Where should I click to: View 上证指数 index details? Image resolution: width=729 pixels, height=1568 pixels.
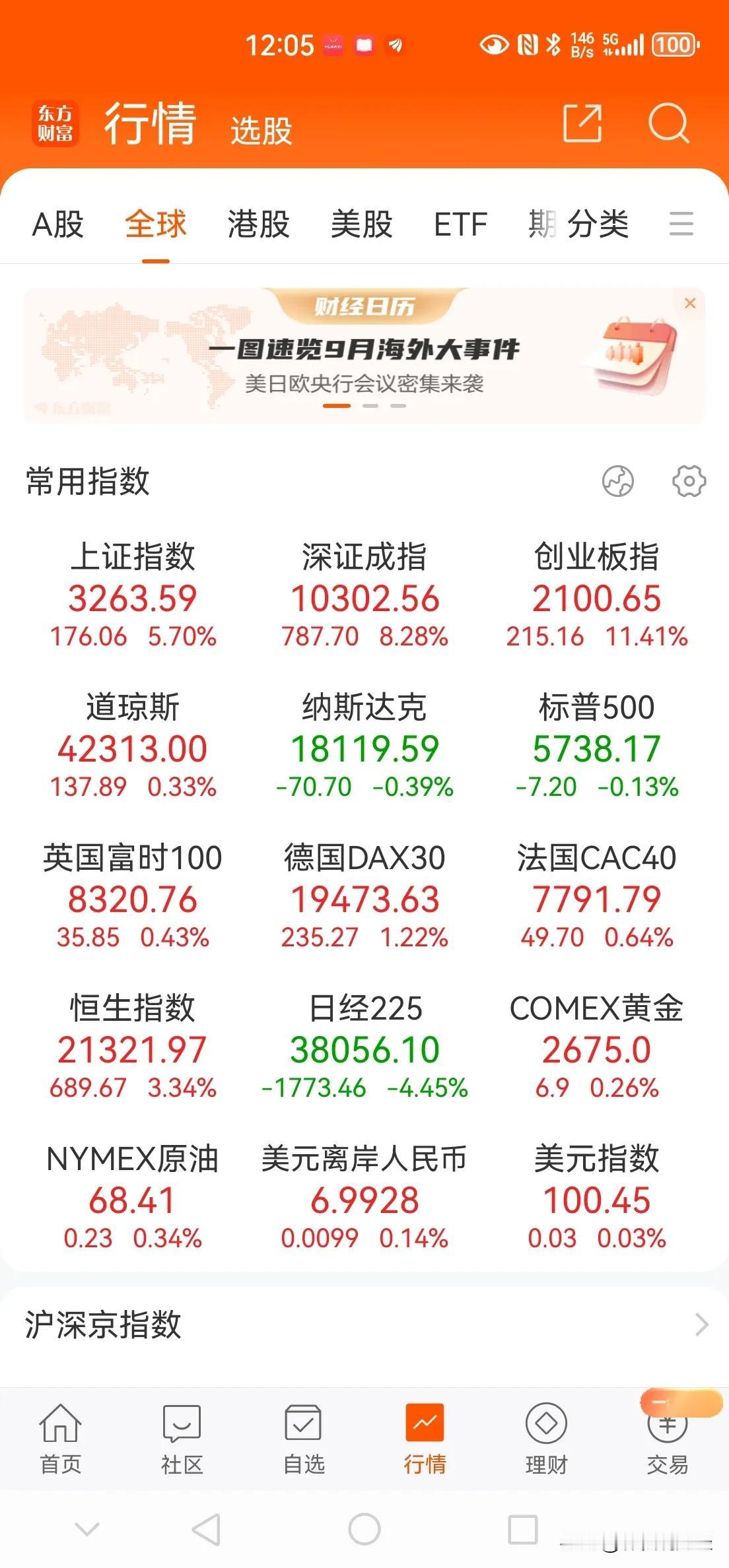point(133,595)
